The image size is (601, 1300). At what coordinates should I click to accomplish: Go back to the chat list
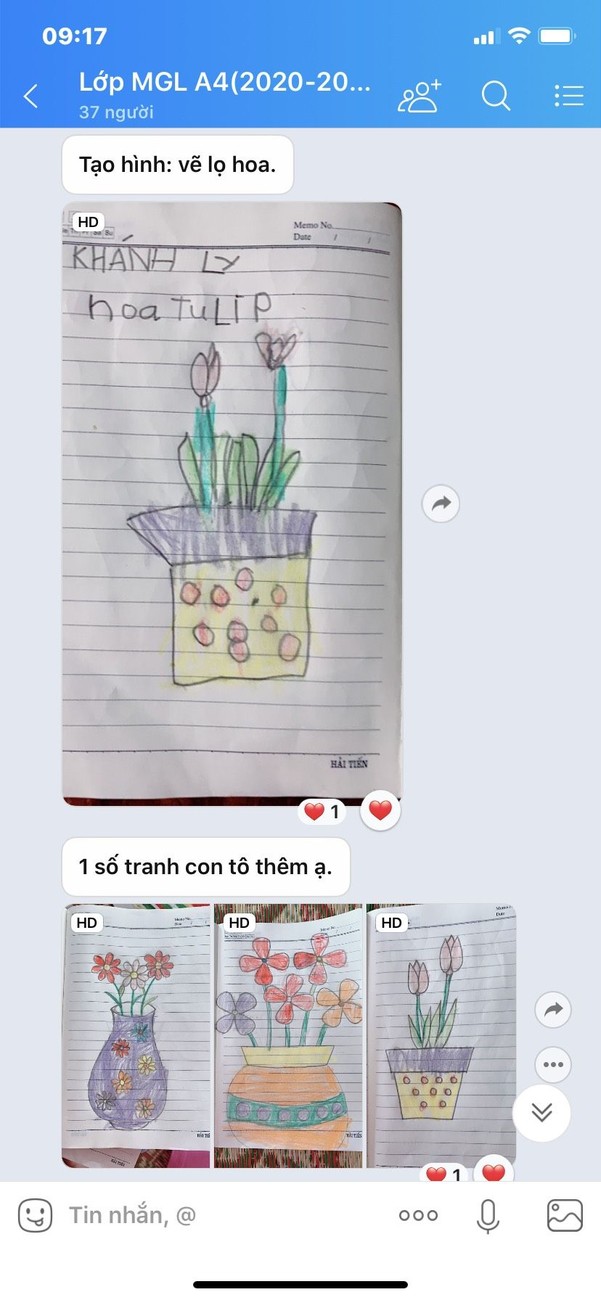click(x=31, y=96)
